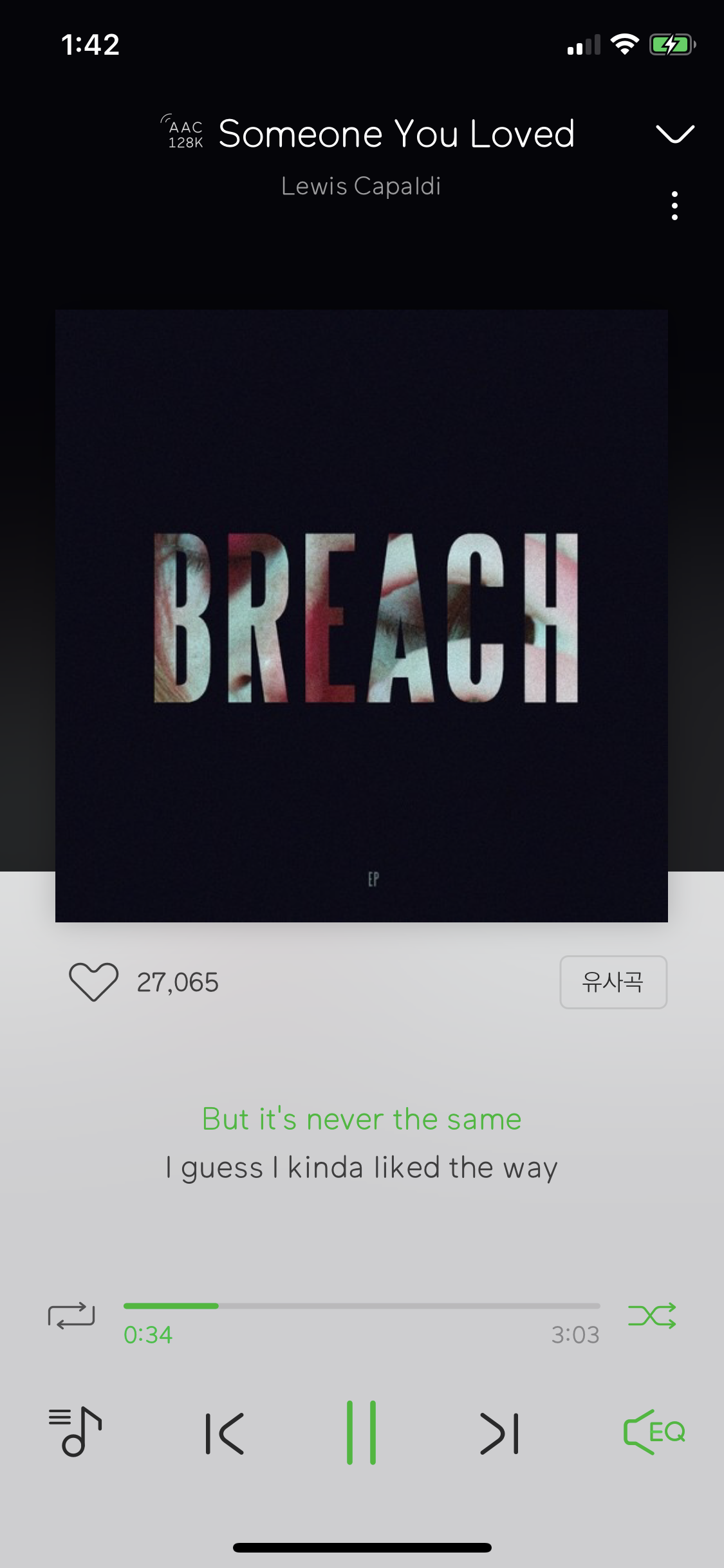Open the EQ sound settings
Viewport: 724px width, 1568px height.
click(x=653, y=1432)
